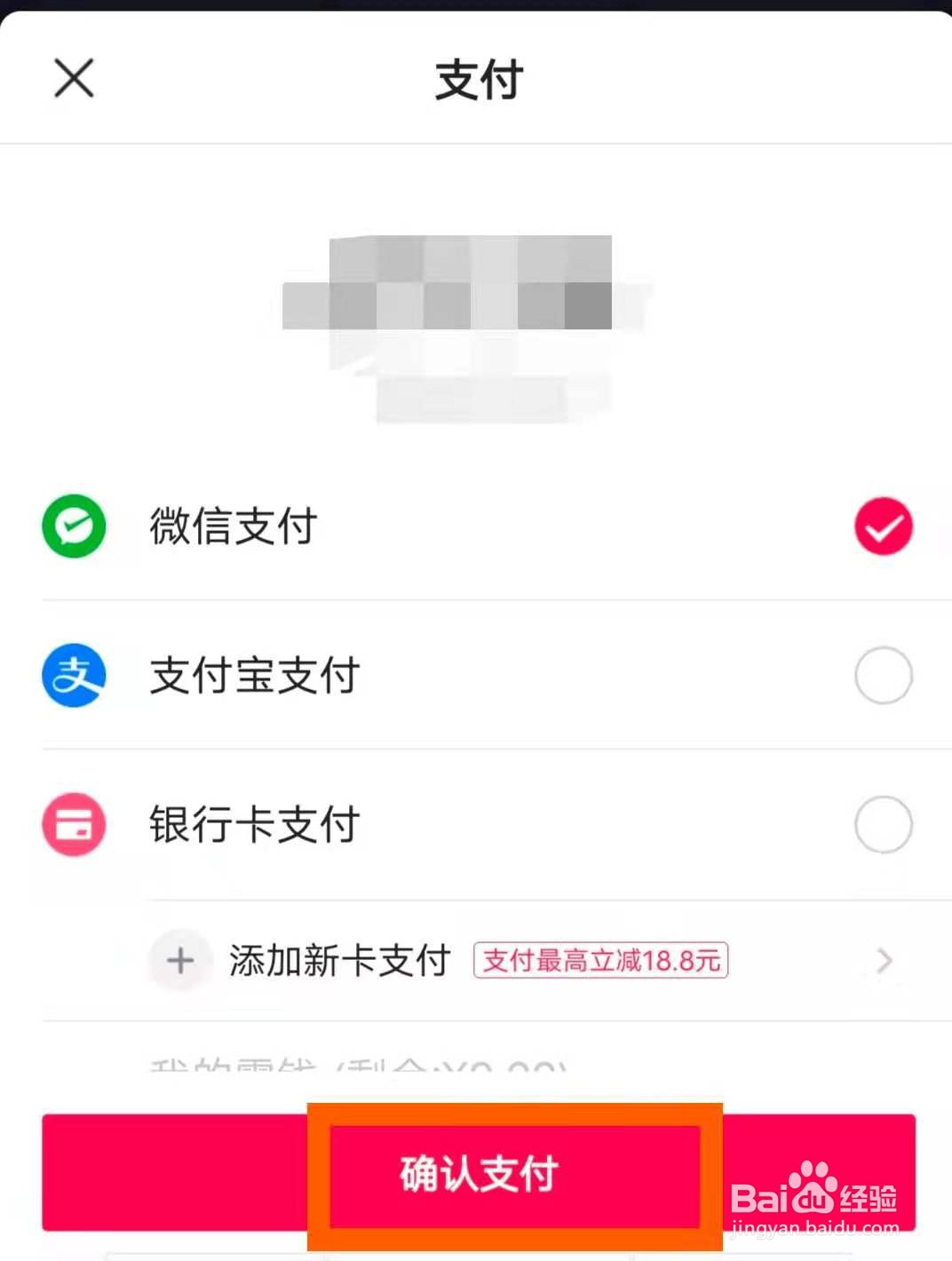
Task: Select the bank card payment icon
Action: 74,824
